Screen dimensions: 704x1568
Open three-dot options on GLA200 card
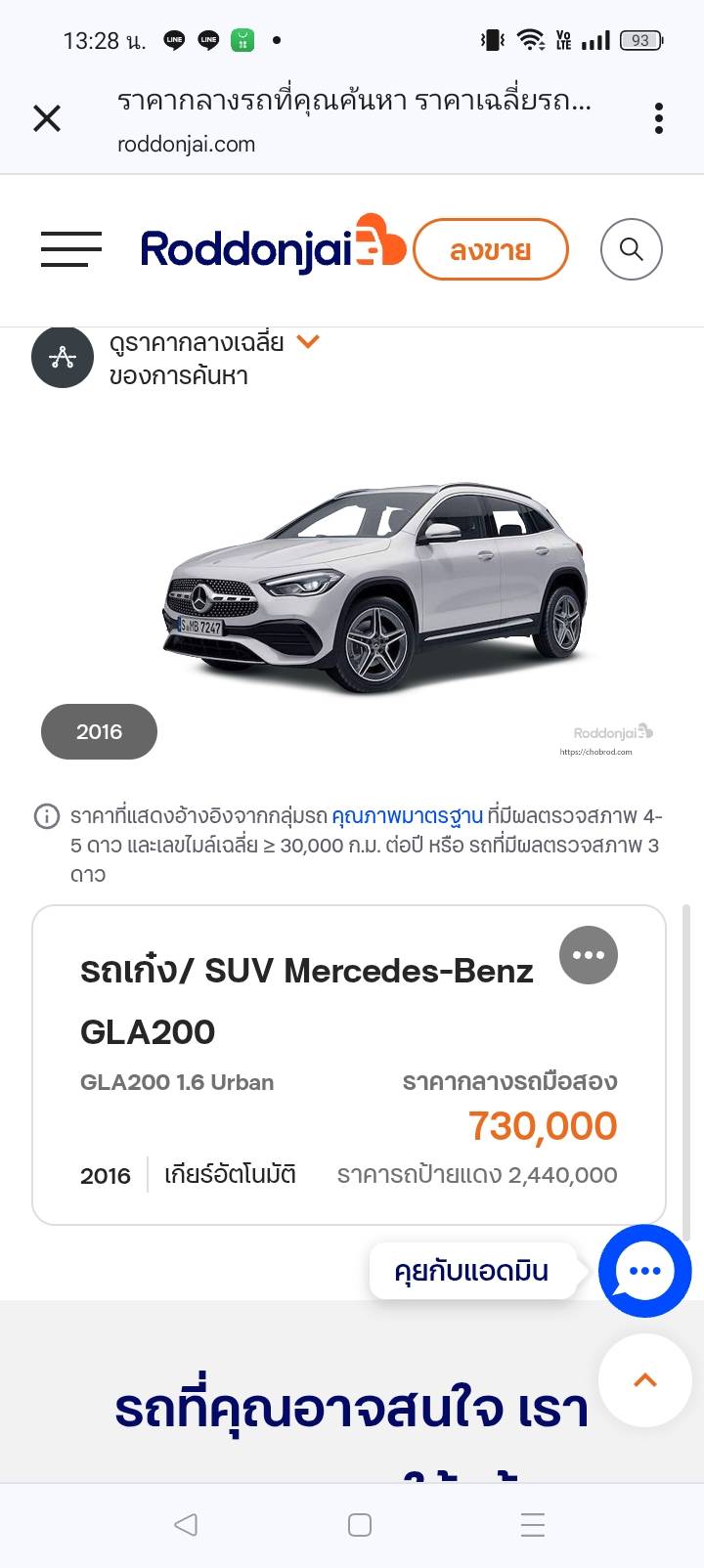(x=588, y=955)
